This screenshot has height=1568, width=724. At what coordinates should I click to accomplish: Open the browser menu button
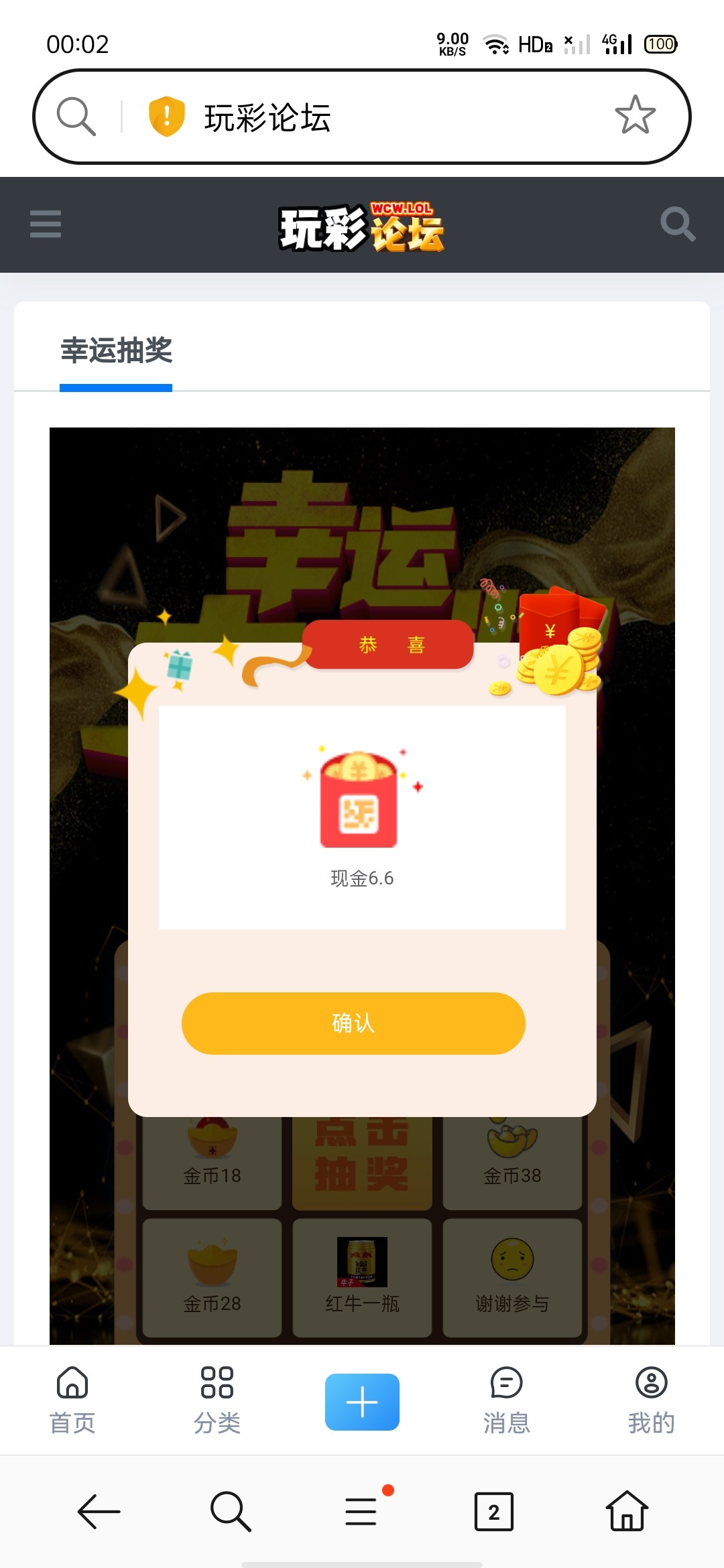pos(362,1512)
